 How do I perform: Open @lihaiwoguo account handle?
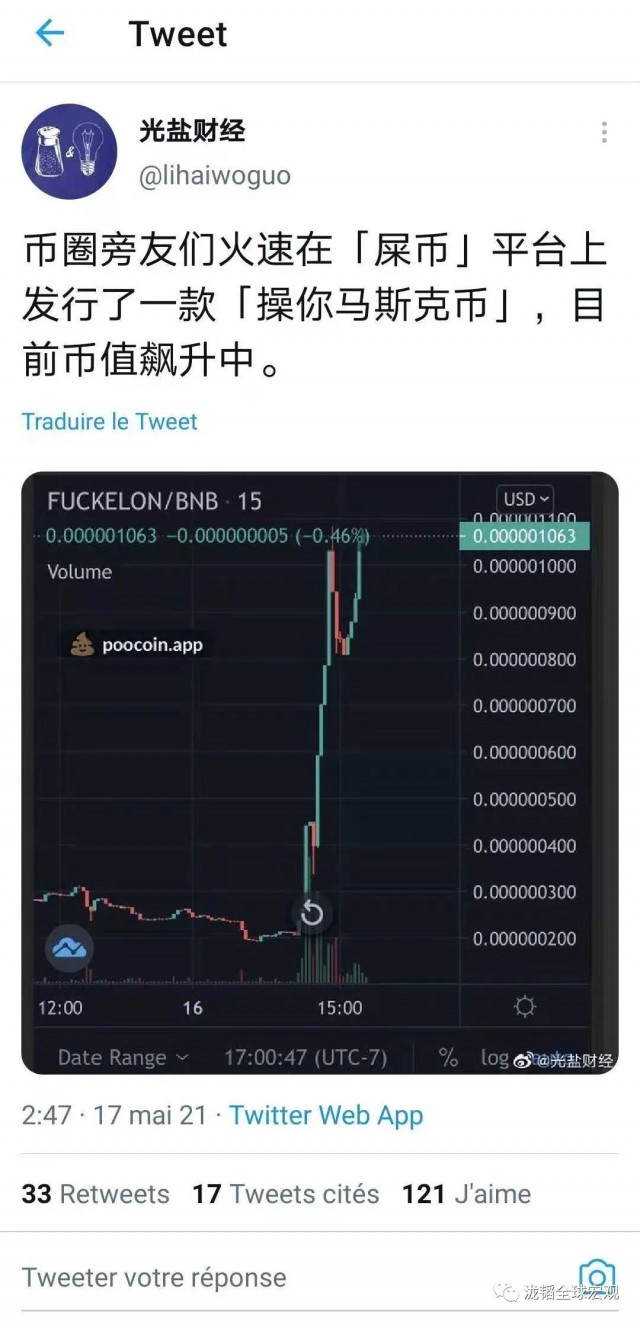pos(214,176)
